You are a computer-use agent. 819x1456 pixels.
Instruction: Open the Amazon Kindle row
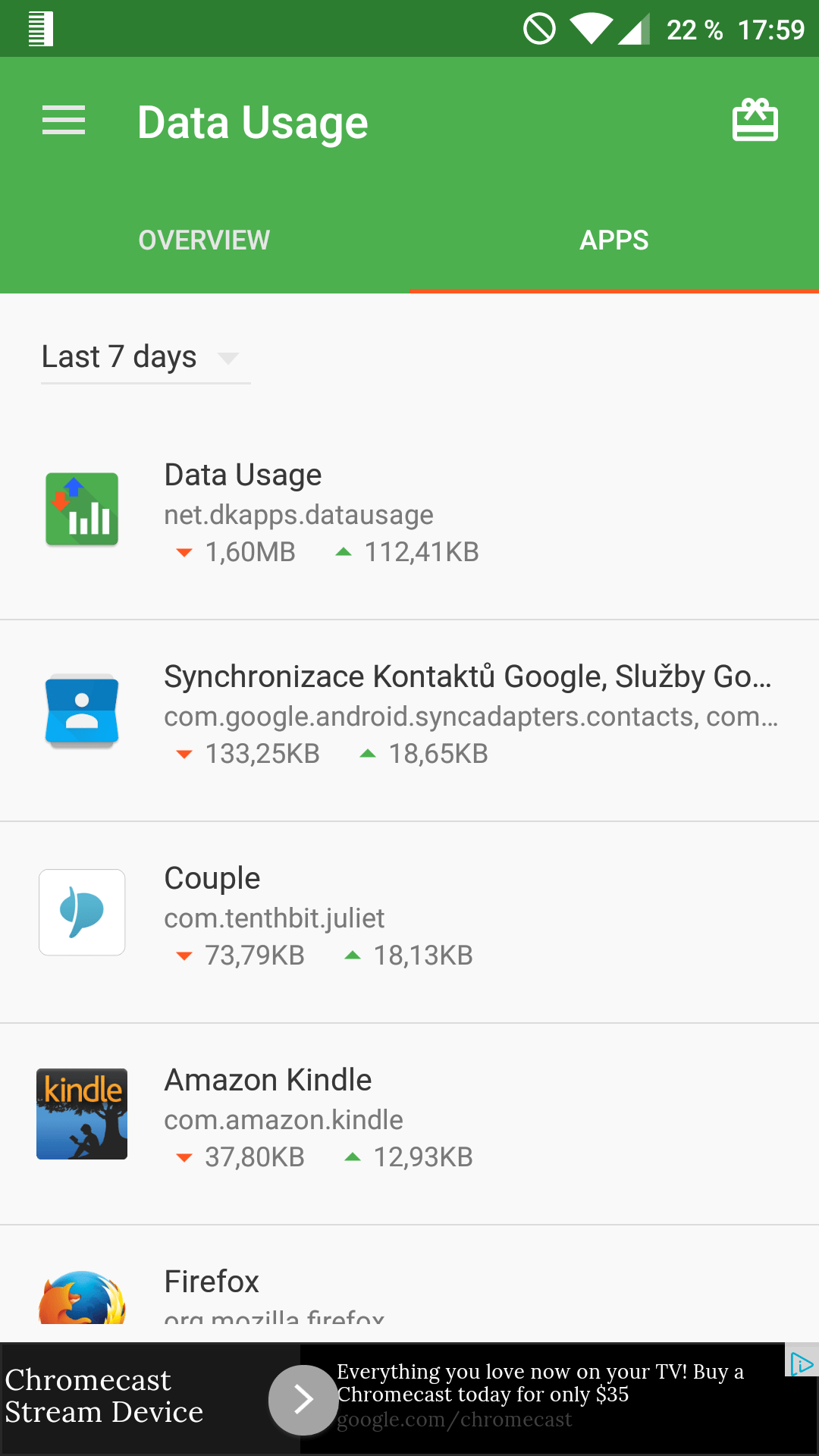(x=409, y=1125)
